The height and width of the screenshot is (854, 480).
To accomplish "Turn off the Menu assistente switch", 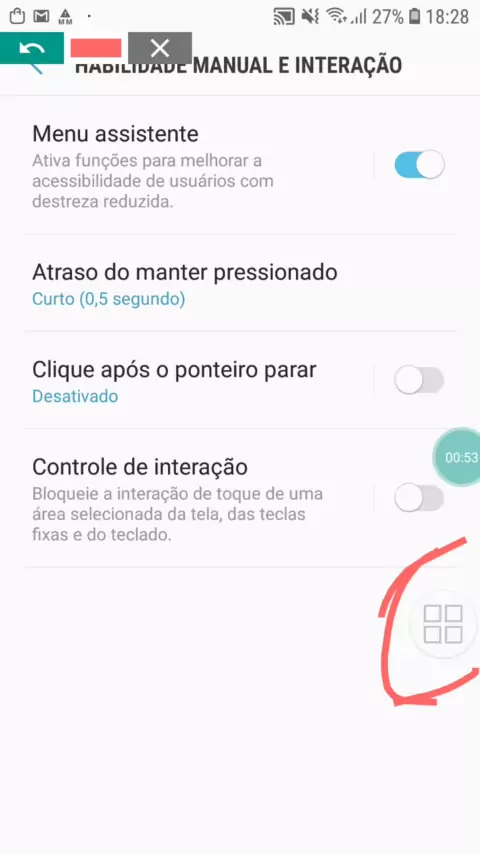I will (419, 164).
